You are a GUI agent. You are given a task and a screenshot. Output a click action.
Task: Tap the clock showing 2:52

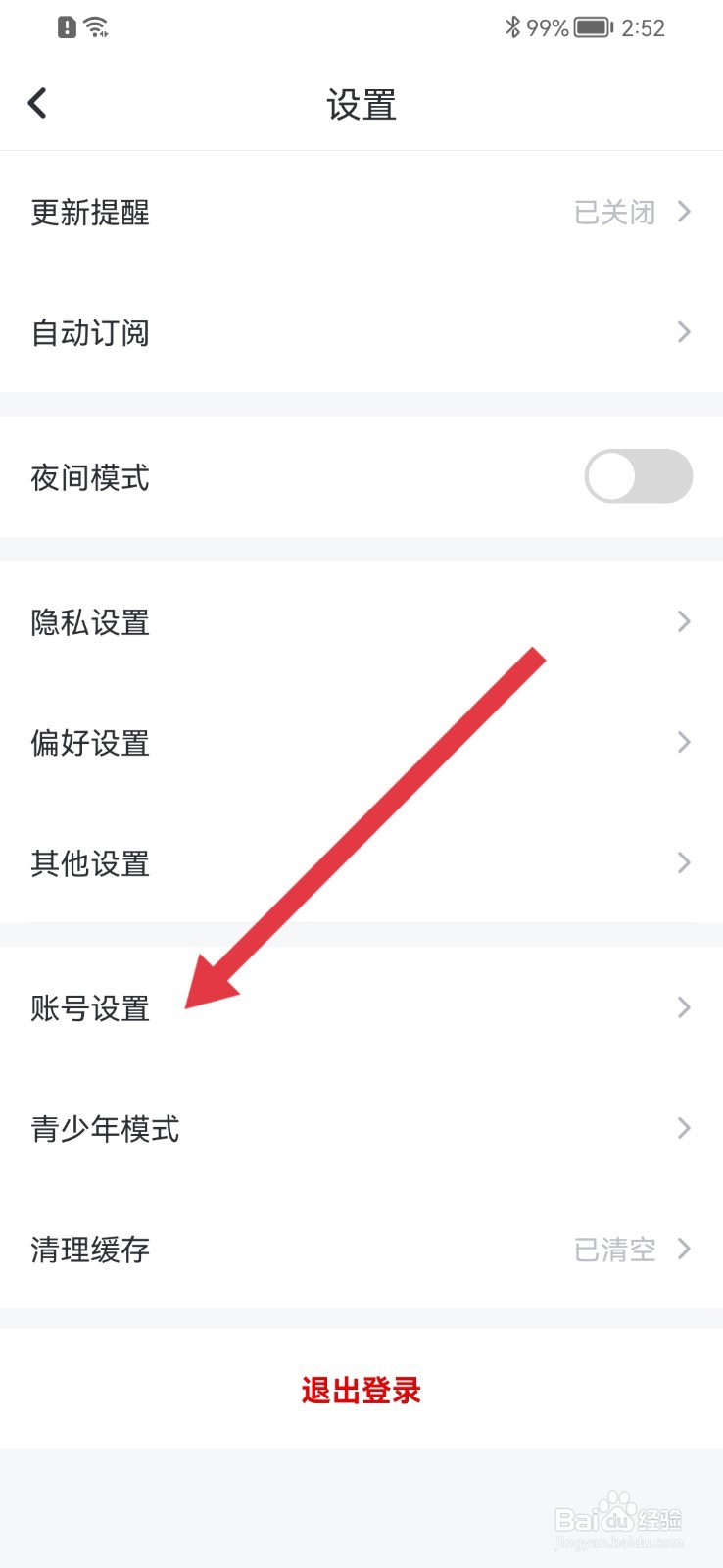pos(644,28)
